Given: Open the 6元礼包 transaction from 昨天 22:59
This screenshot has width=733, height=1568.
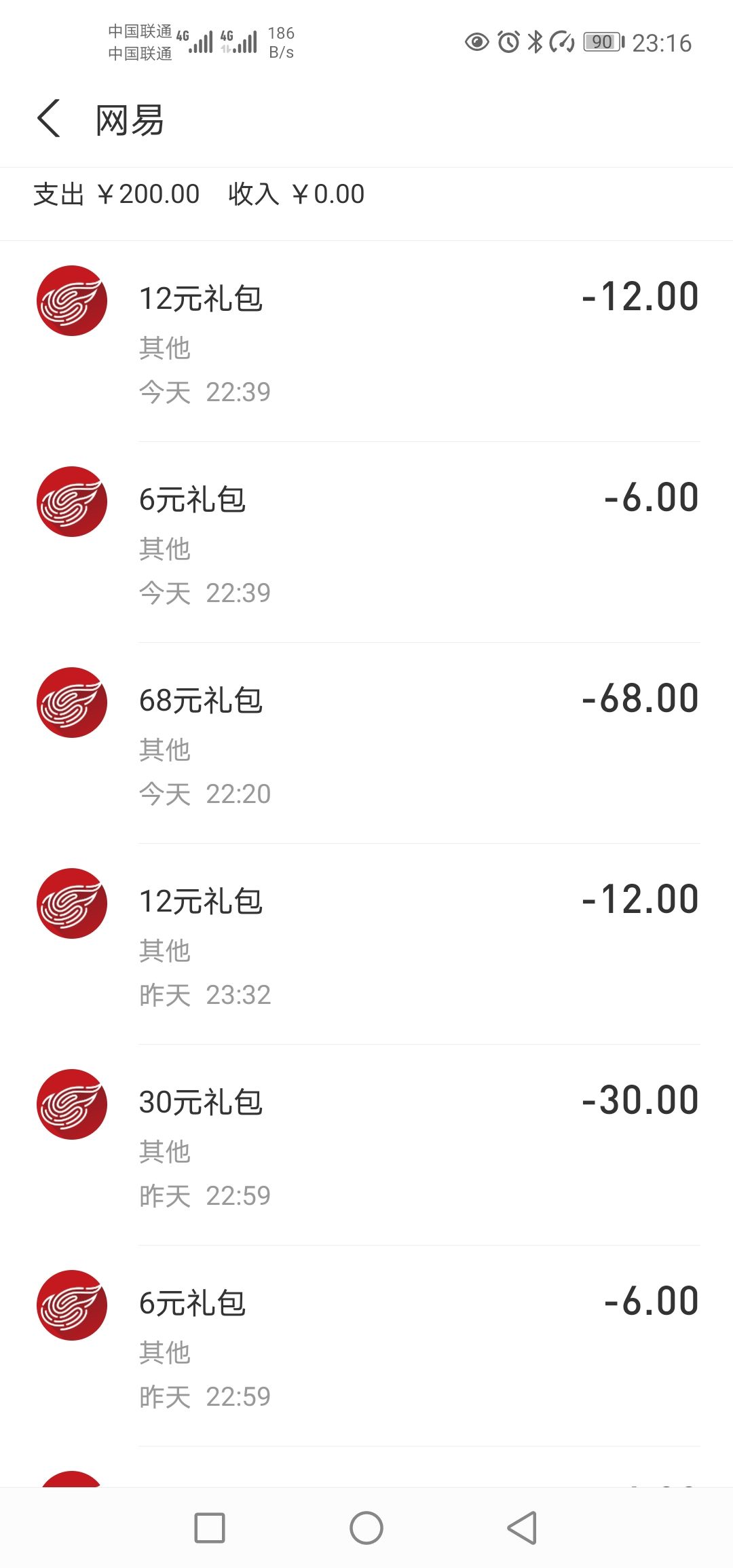Looking at the screenshot, I should click(x=366, y=1346).
